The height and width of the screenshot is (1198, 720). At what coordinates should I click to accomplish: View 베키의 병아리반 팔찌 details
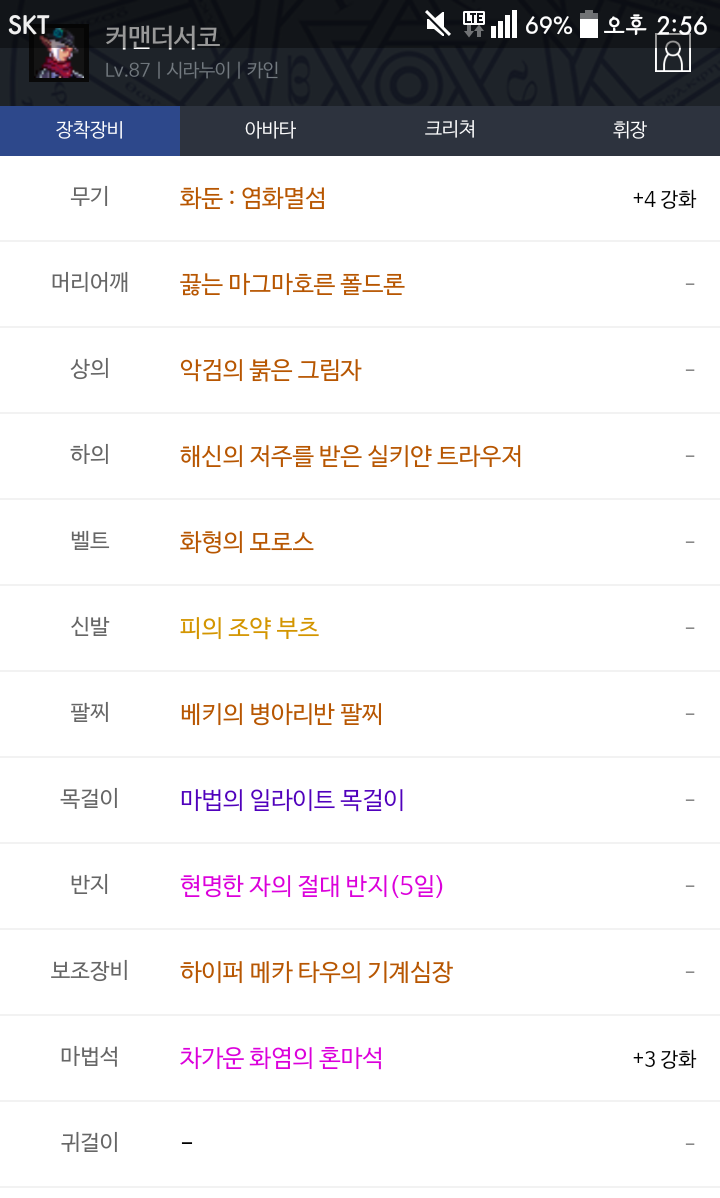pos(281,714)
